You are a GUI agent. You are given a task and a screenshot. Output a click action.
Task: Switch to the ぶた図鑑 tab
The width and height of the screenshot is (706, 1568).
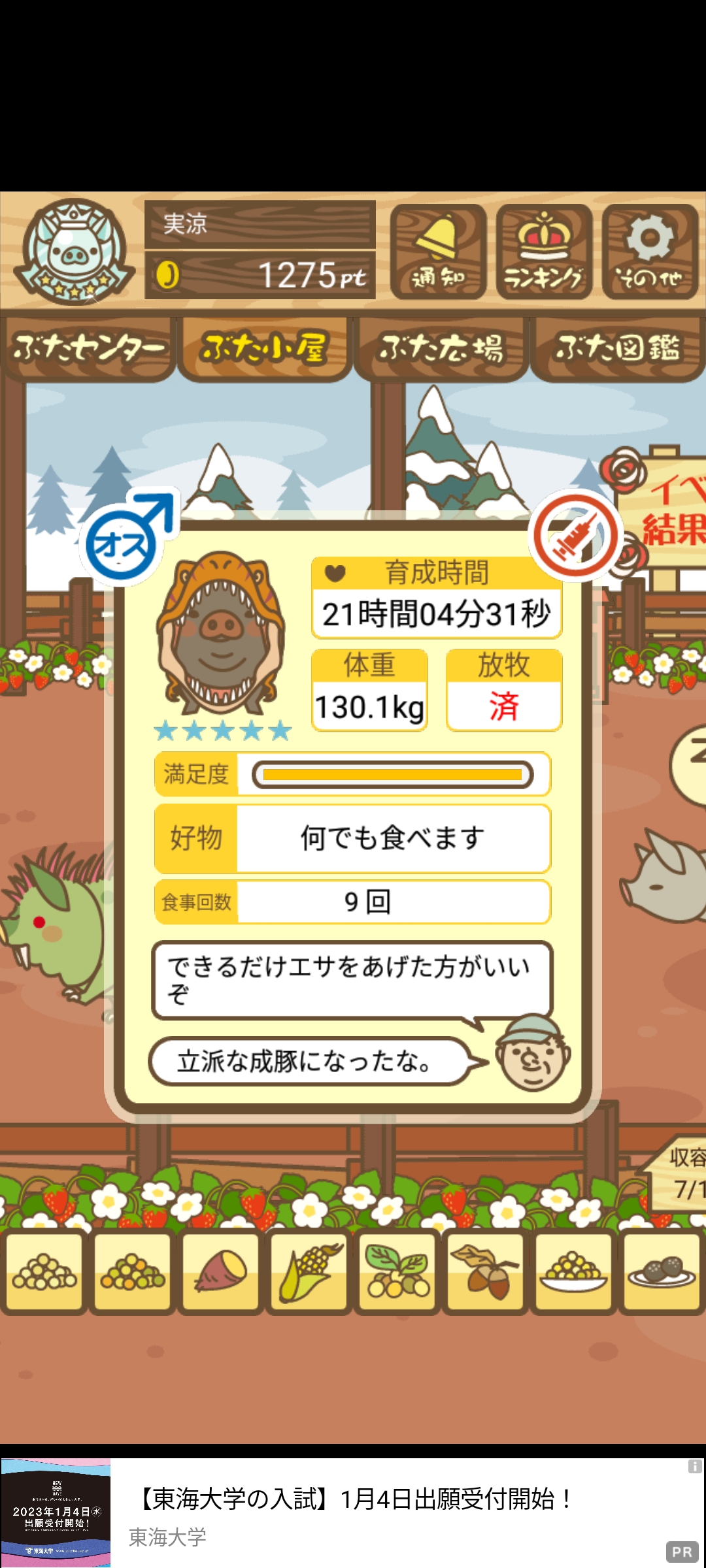point(617,348)
